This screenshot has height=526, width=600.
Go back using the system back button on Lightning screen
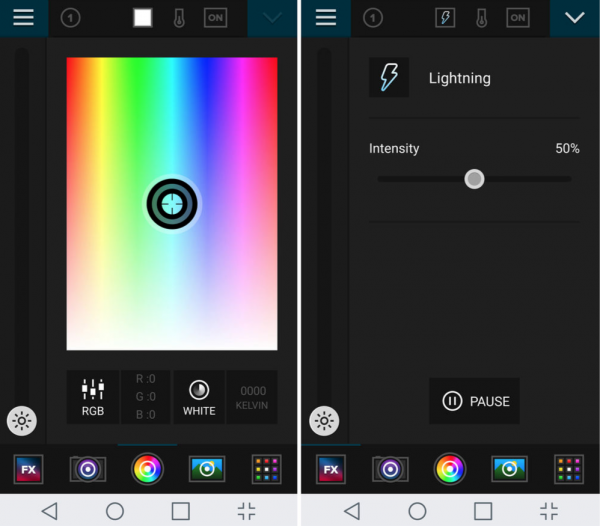[351, 511]
